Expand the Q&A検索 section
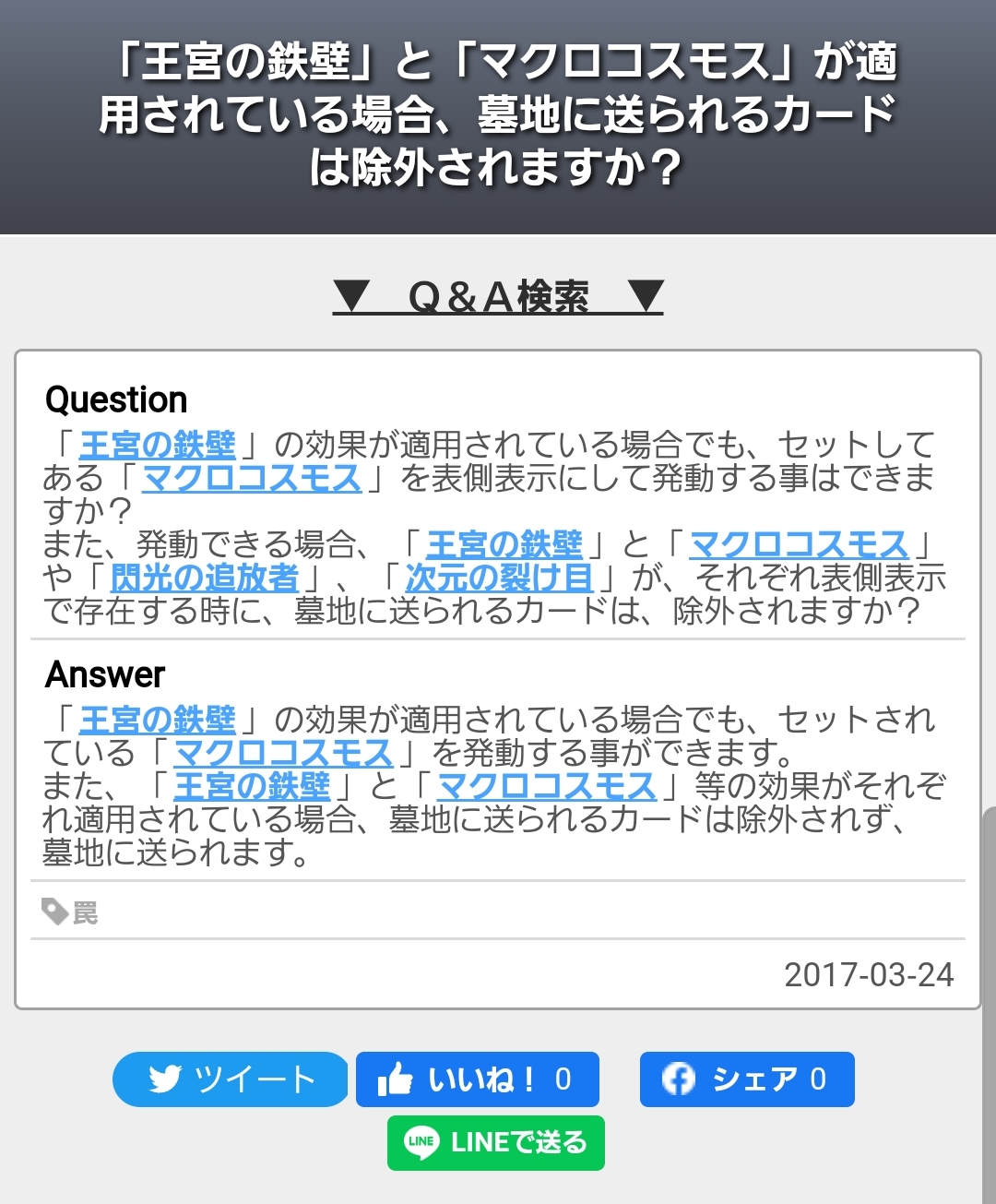The image size is (996, 1204). (x=498, y=296)
